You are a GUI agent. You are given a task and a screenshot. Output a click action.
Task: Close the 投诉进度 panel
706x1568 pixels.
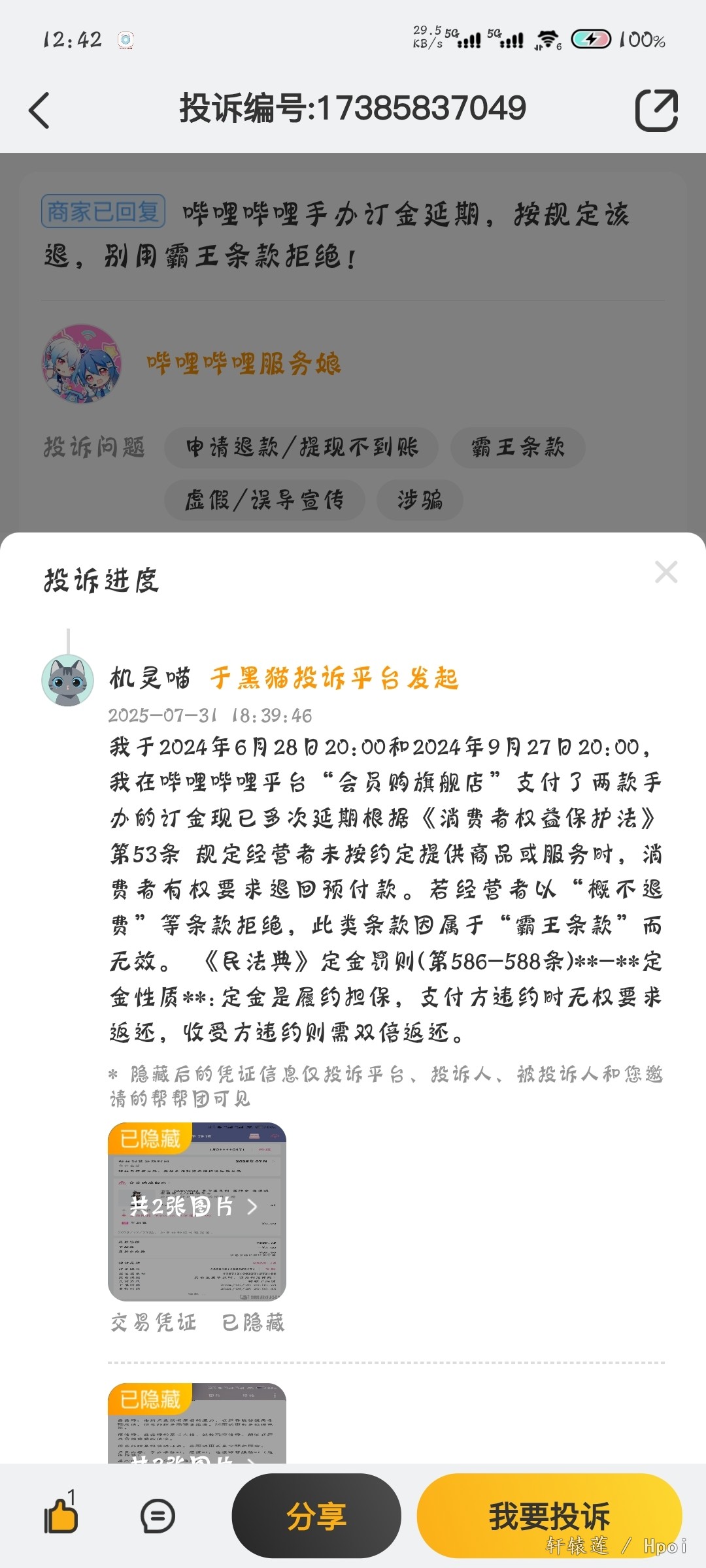666,572
